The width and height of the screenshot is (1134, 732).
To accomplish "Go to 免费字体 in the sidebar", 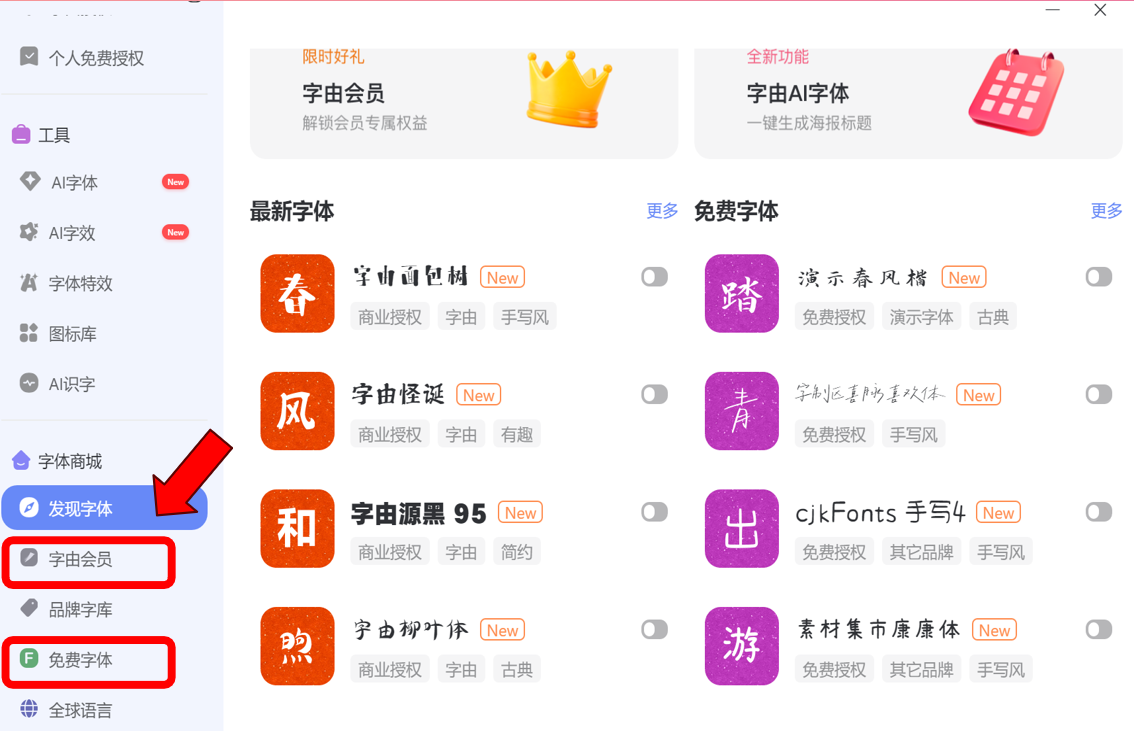I will tap(80, 660).
